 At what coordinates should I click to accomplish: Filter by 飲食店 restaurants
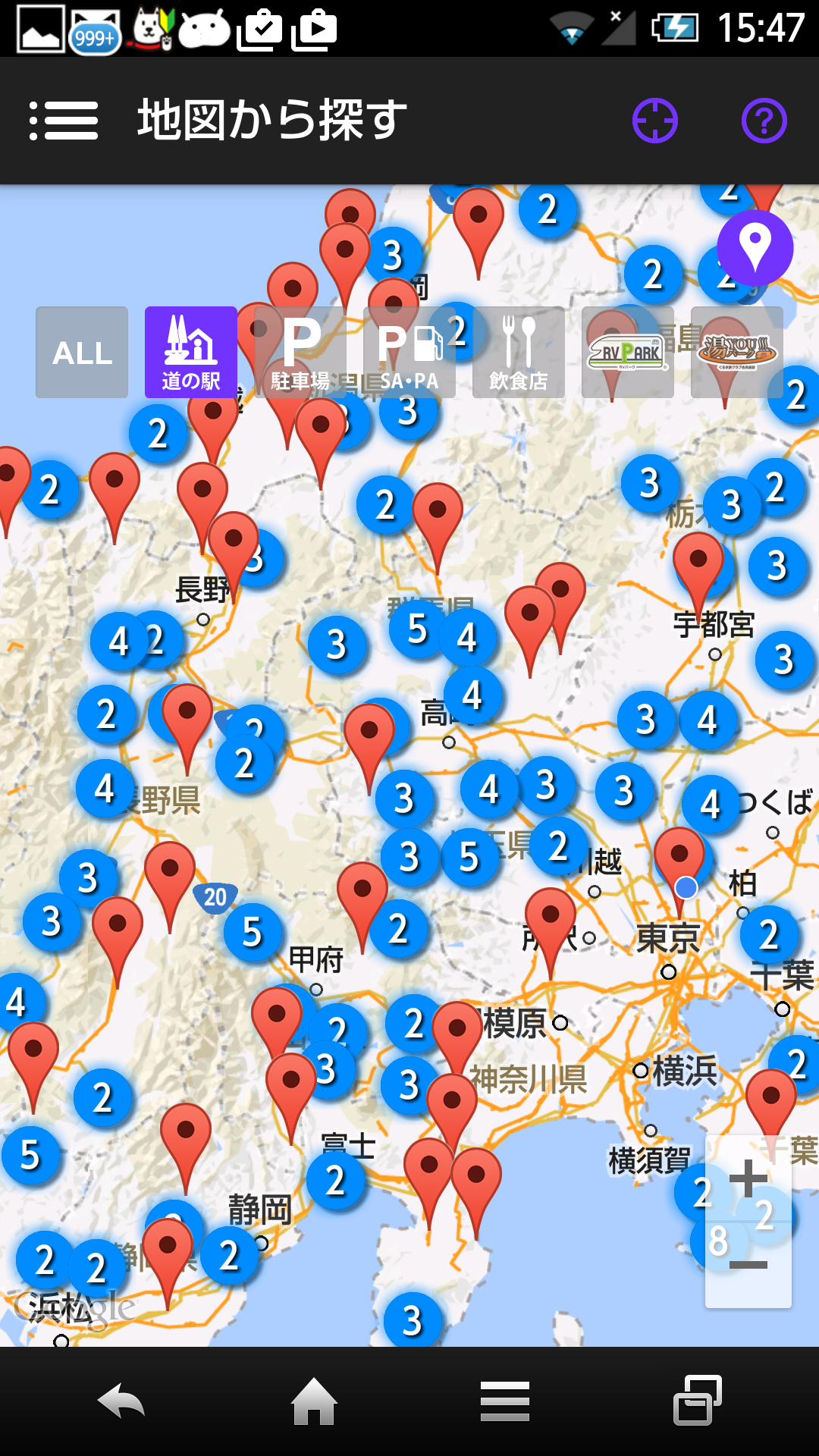point(519,353)
